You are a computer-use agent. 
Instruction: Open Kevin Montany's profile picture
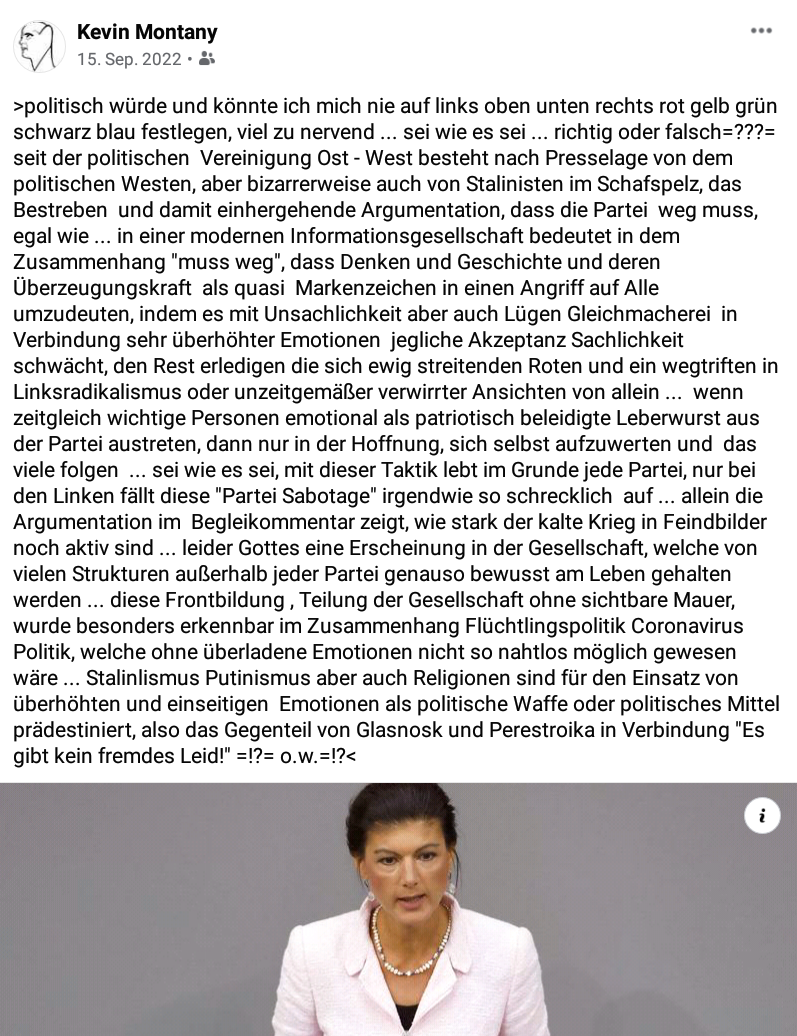click(x=39, y=45)
